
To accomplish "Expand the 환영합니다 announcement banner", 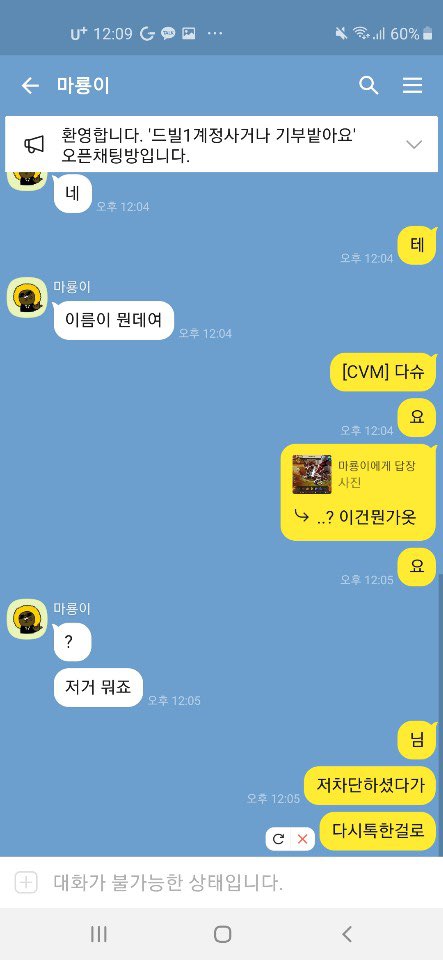I will 414,144.
